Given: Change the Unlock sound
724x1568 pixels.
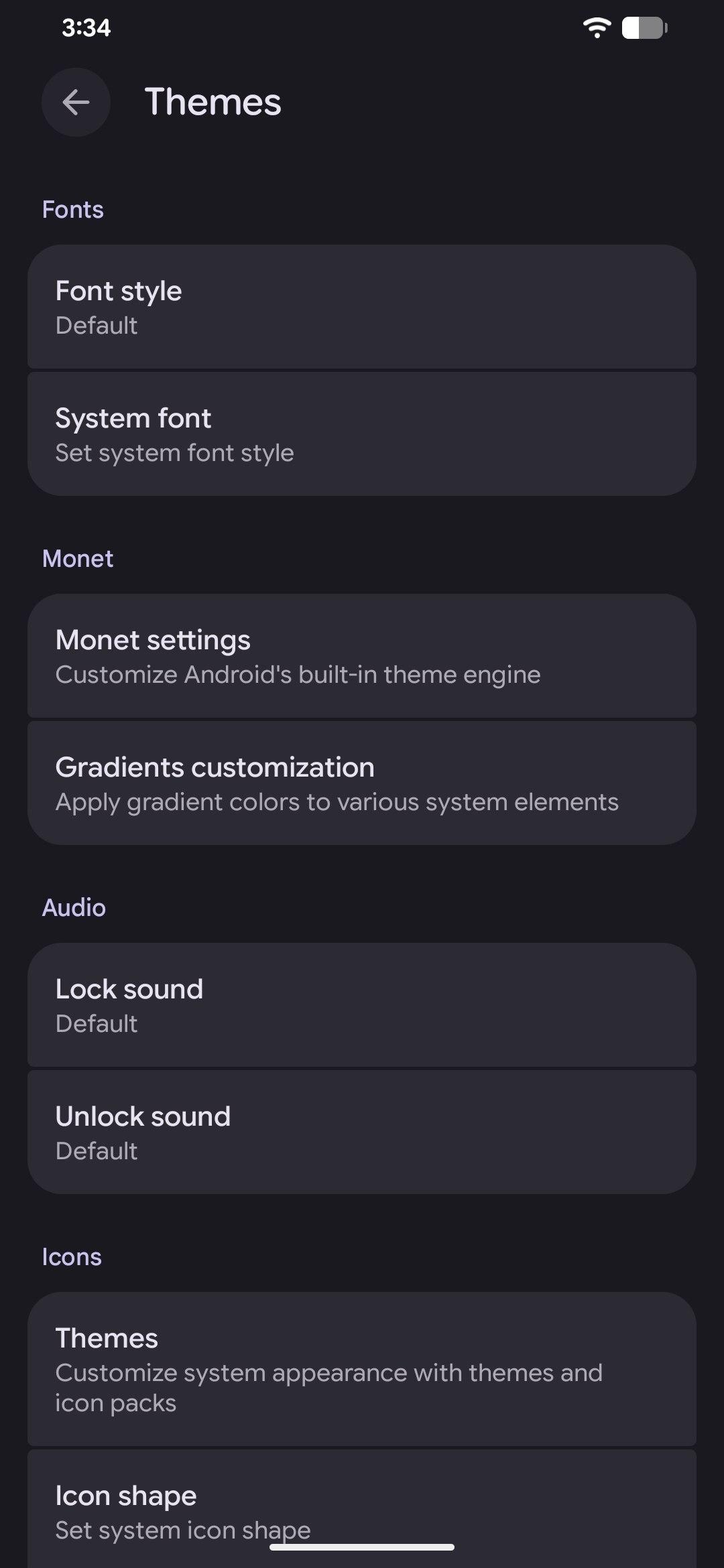Looking at the screenshot, I should coord(362,1132).
